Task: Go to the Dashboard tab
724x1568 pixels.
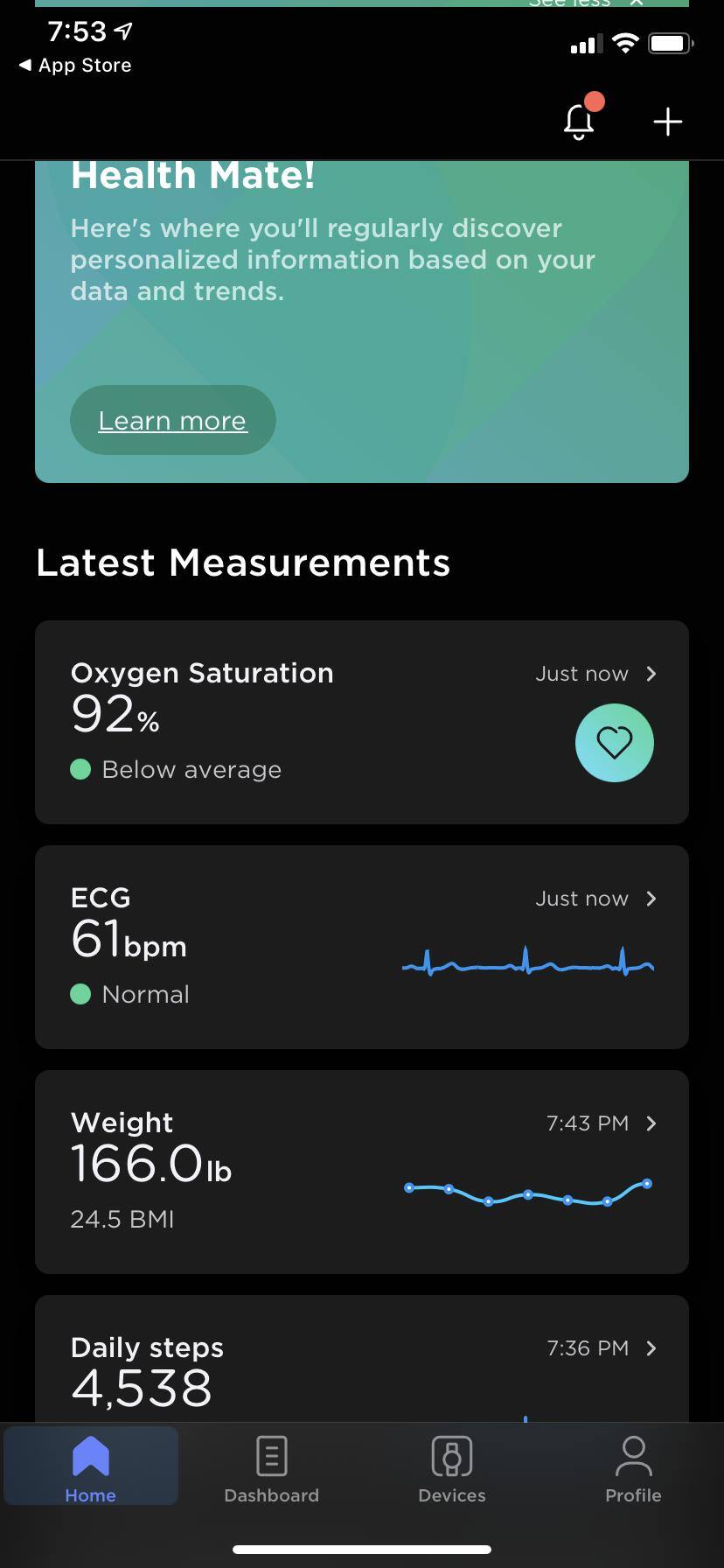Action: point(271,1468)
